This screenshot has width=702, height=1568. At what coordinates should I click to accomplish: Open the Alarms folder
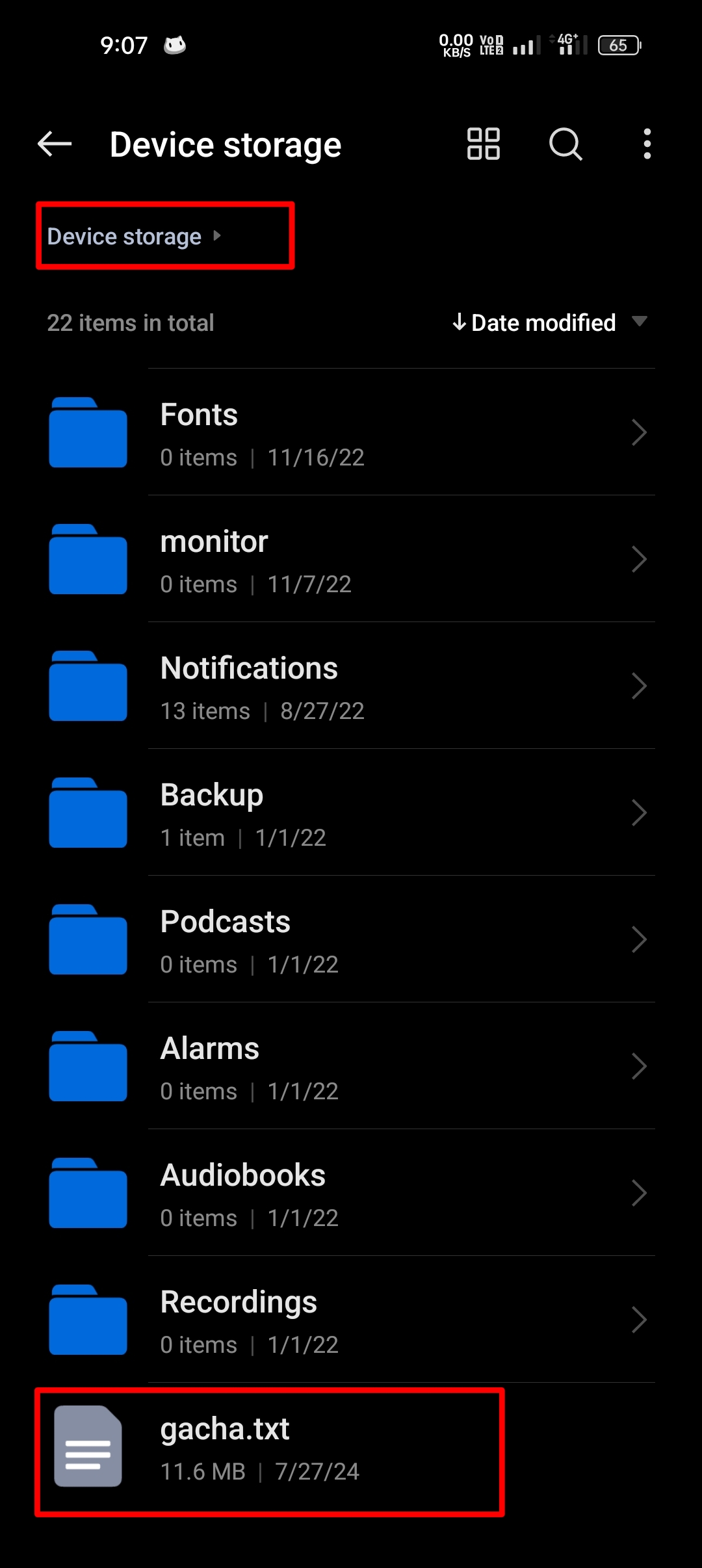pos(351,1067)
